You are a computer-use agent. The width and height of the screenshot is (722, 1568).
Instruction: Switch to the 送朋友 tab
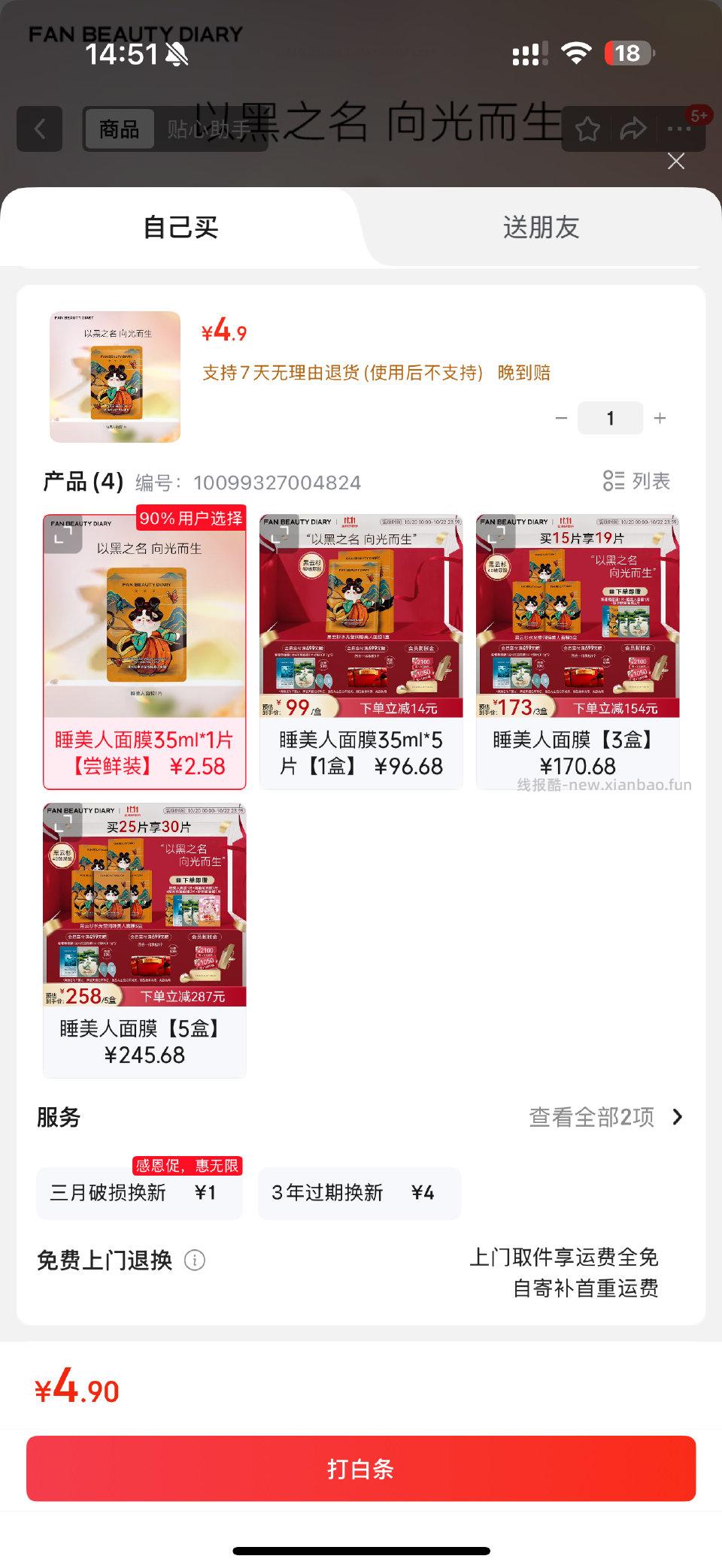[541, 227]
